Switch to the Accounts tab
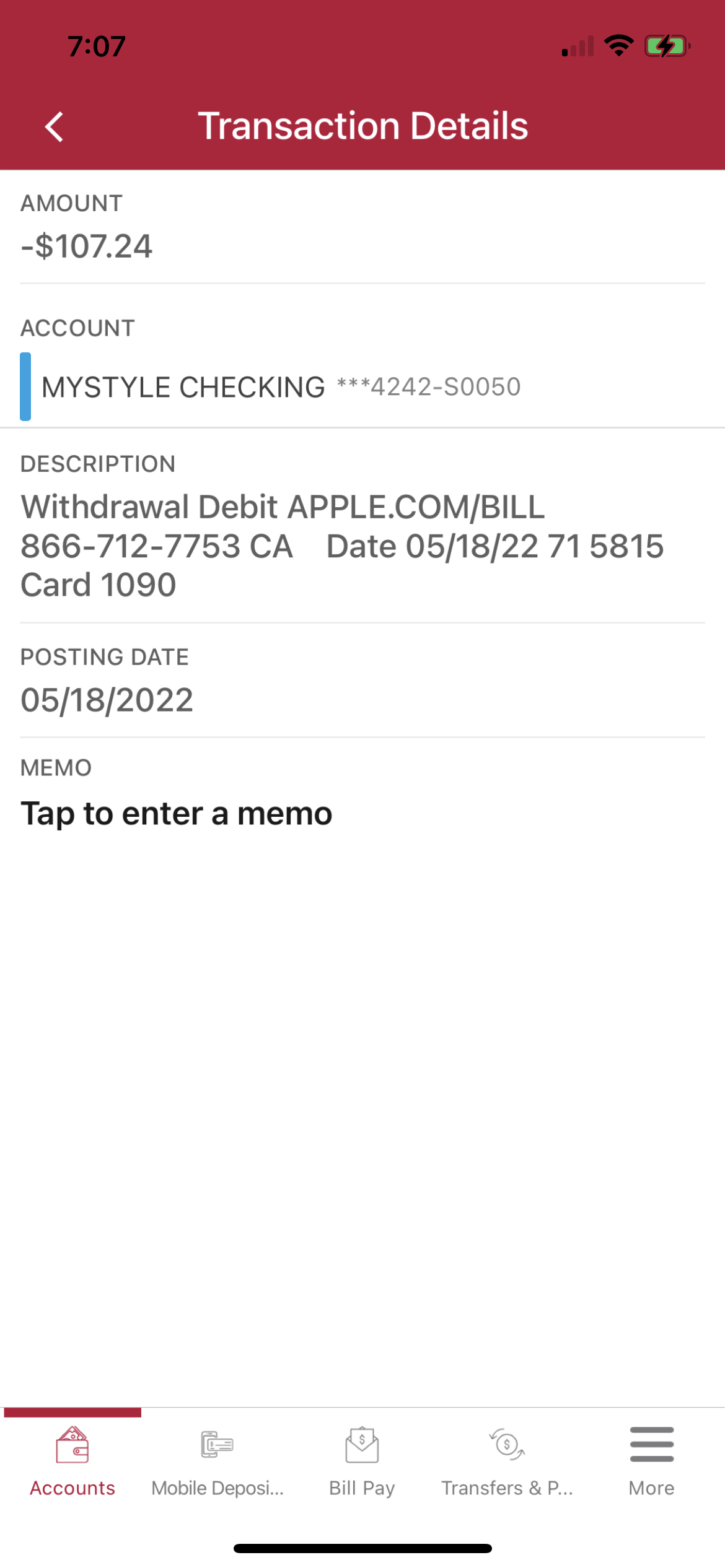The image size is (725, 1568). 72,1461
